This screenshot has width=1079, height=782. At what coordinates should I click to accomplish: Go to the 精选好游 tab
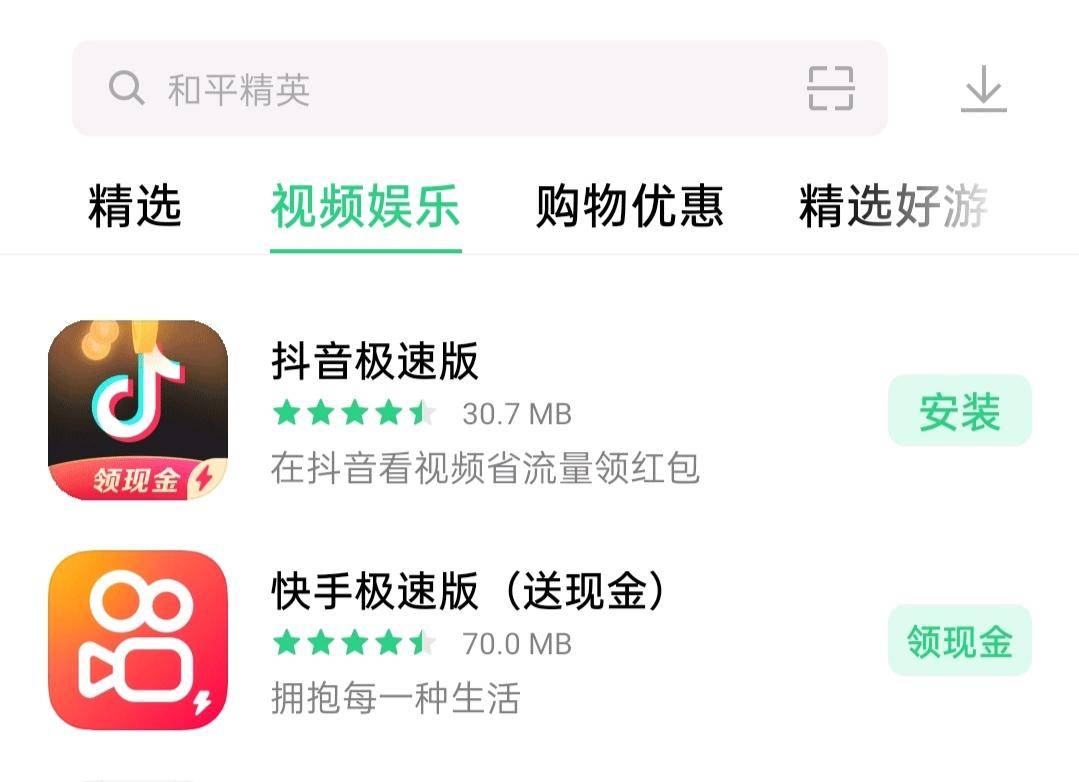pyautogui.click(x=893, y=206)
